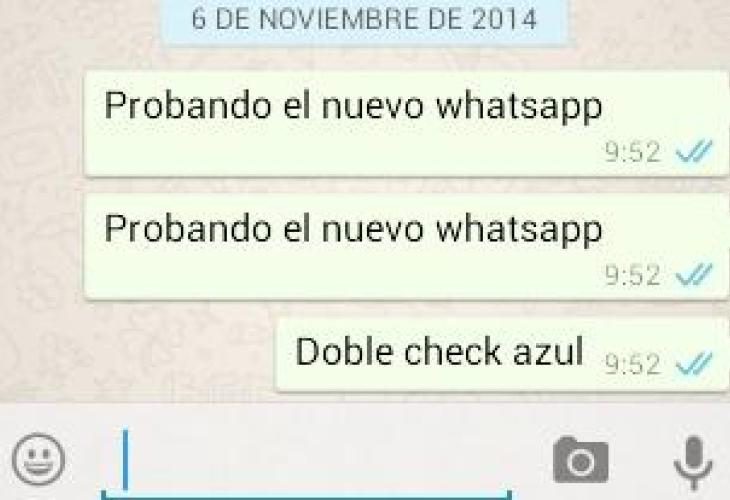This screenshot has width=730, height=500.
Task: Open the camera to attach a photo
Action: point(580,461)
